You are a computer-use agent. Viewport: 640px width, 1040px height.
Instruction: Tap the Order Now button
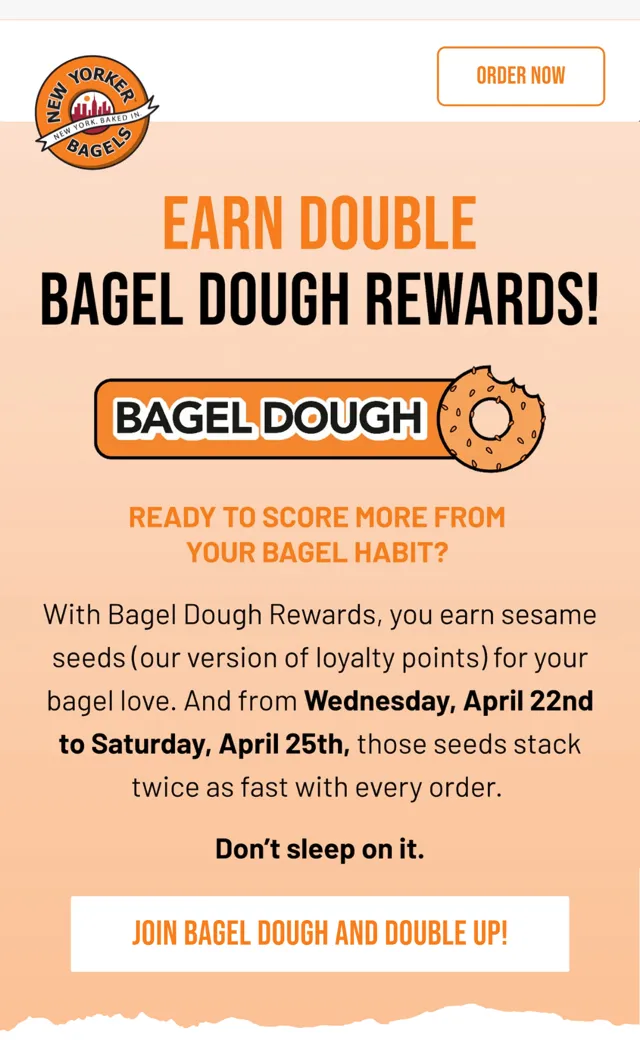(x=521, y=76)
